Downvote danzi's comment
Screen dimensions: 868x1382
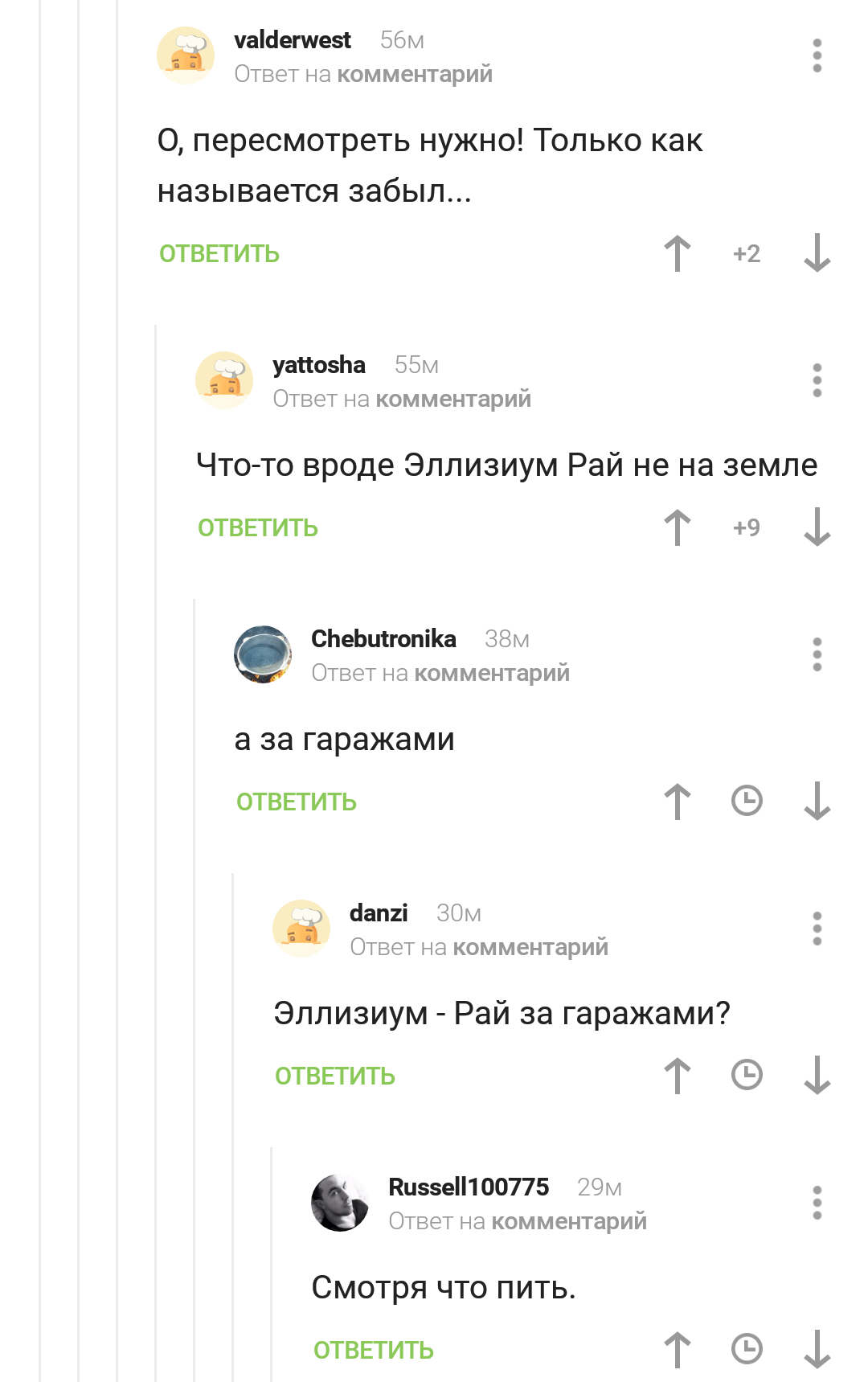pos(817,1076)
